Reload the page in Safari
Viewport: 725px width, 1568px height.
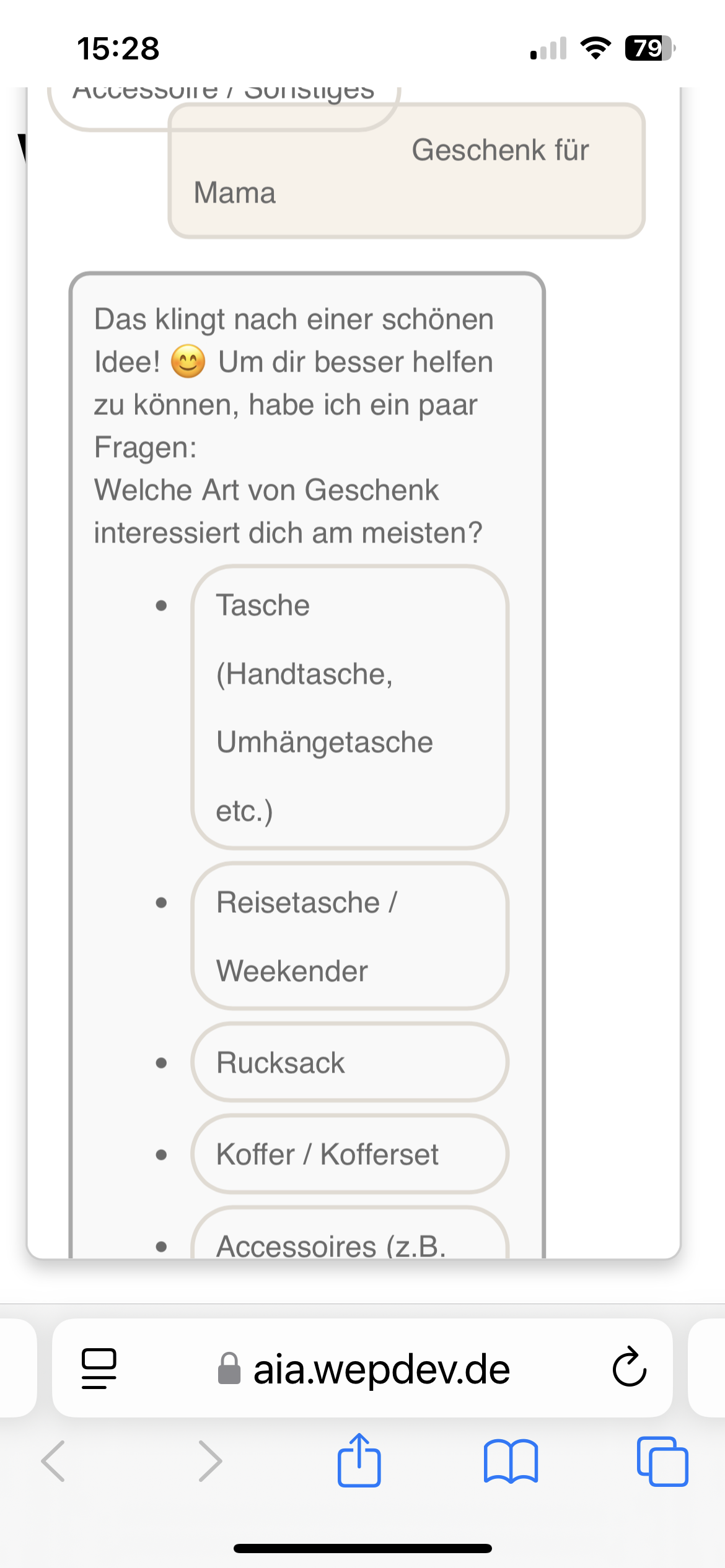click(629, 1369)
